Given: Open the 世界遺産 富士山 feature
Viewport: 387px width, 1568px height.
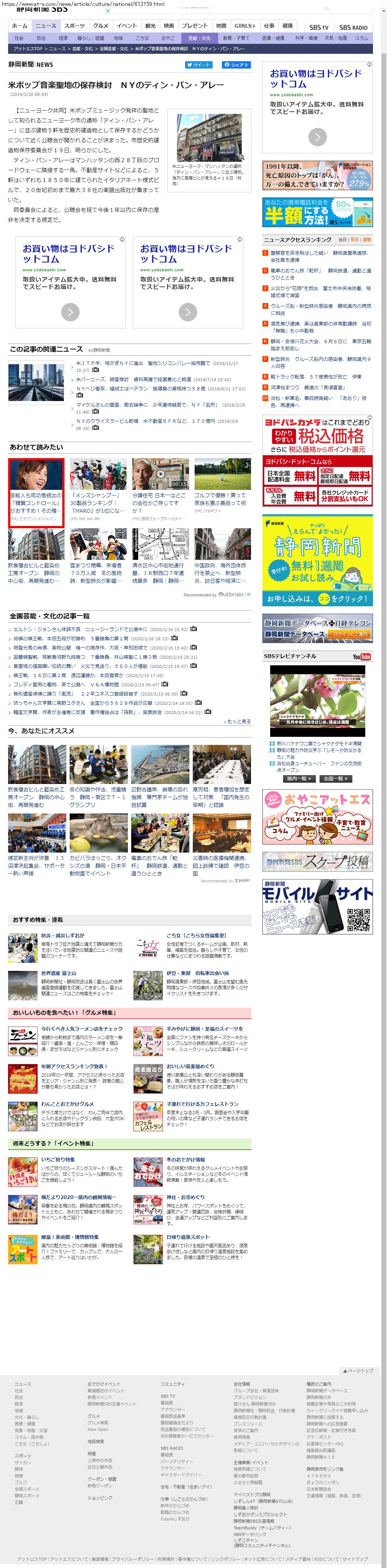Looking at the screenshot, I should point(58,973).
